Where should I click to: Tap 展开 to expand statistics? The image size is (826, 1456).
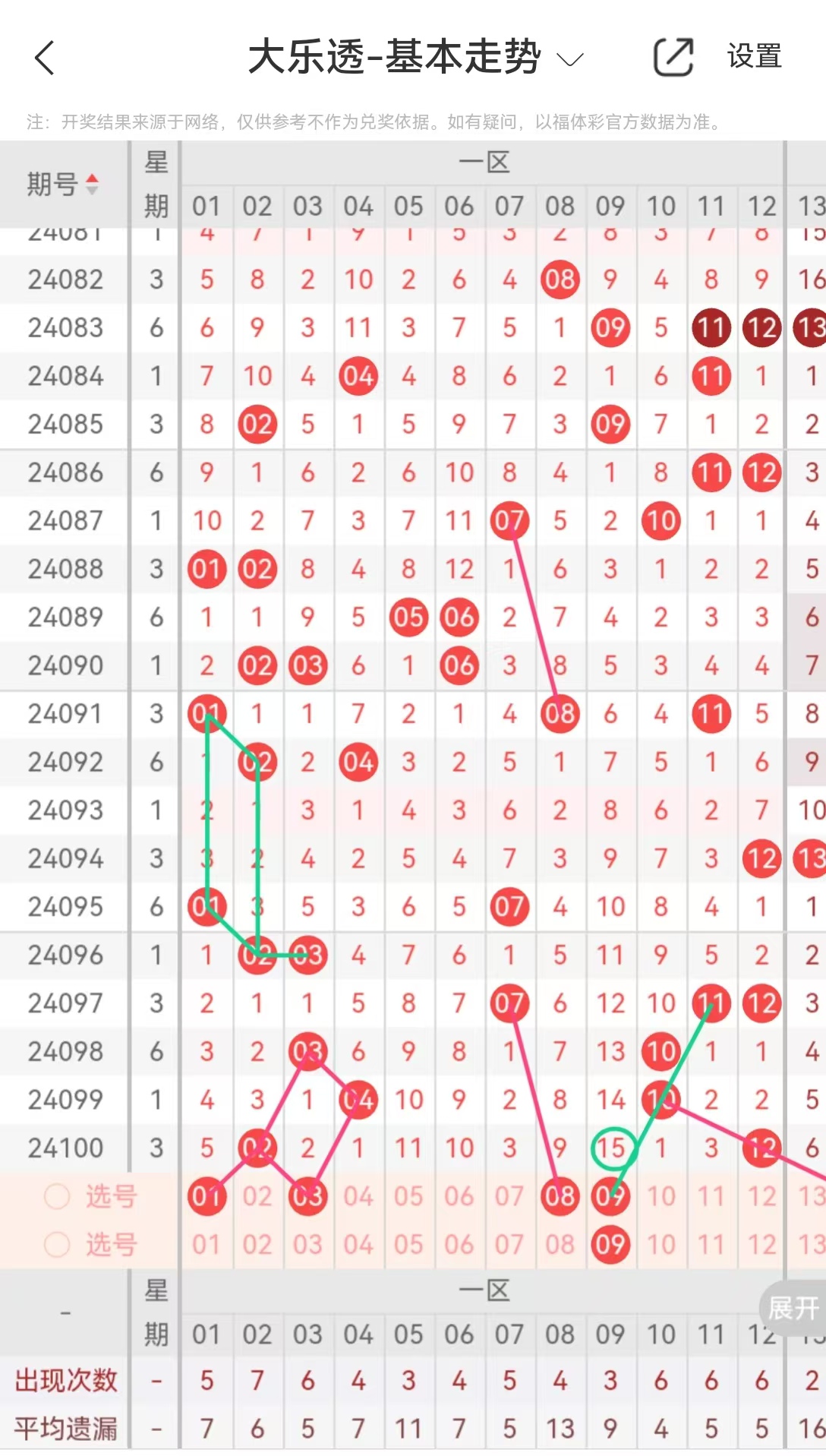[x=793, y=1308]
